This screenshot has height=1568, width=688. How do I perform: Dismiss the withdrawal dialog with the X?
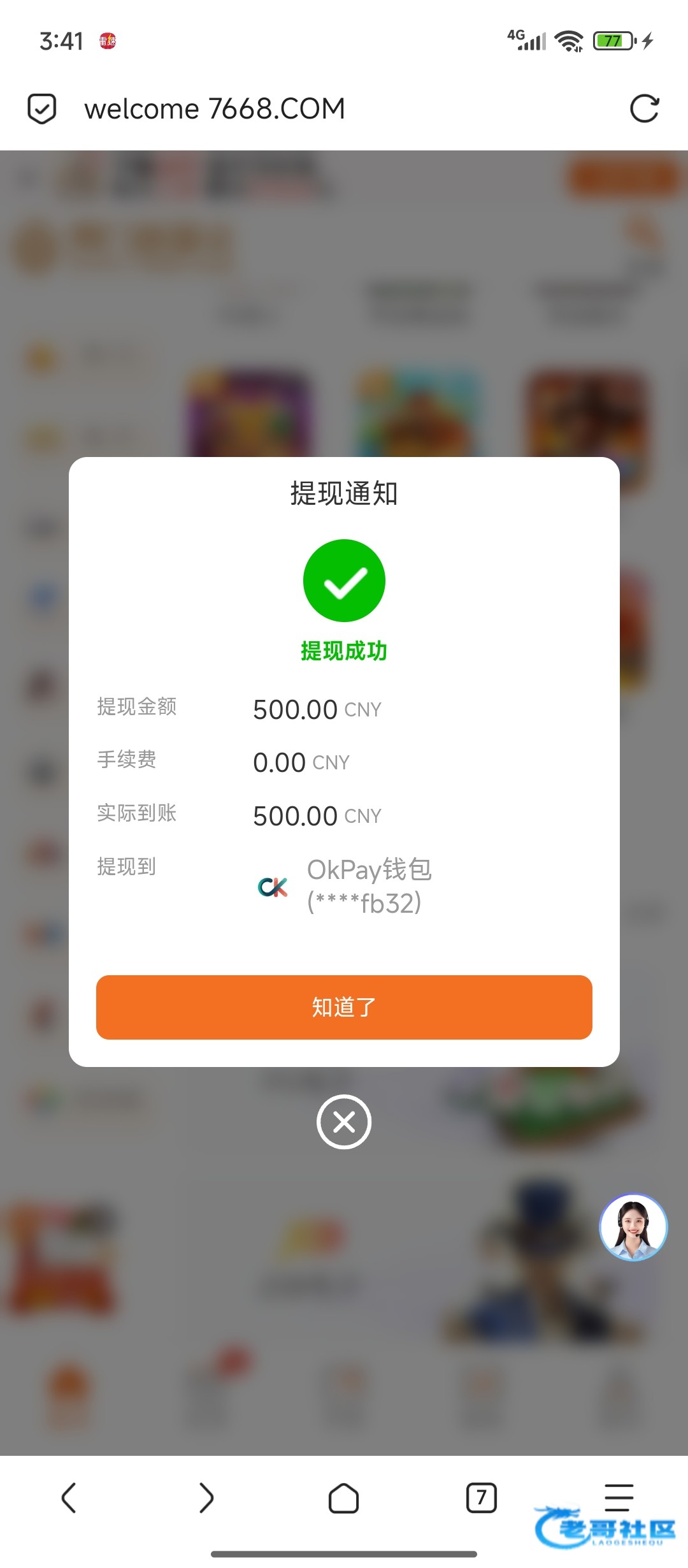344,1122
